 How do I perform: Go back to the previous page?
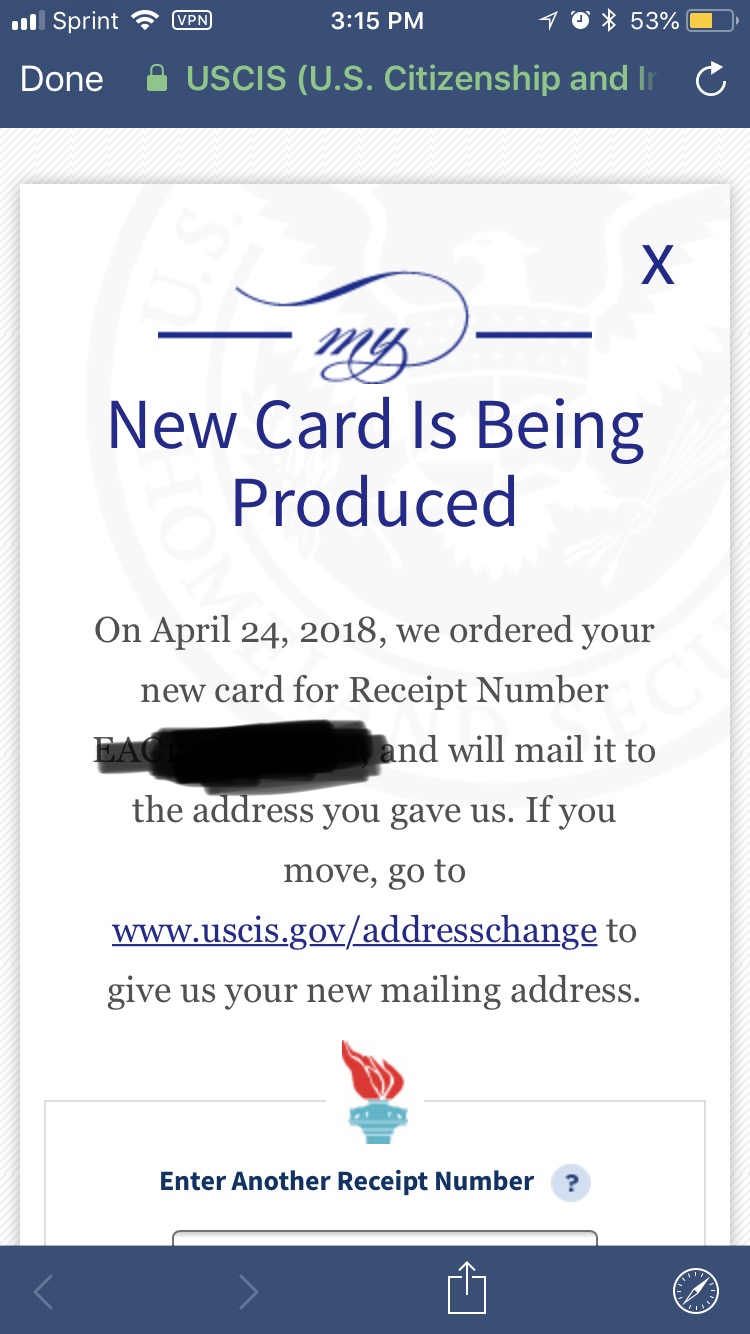[44, 1292]
